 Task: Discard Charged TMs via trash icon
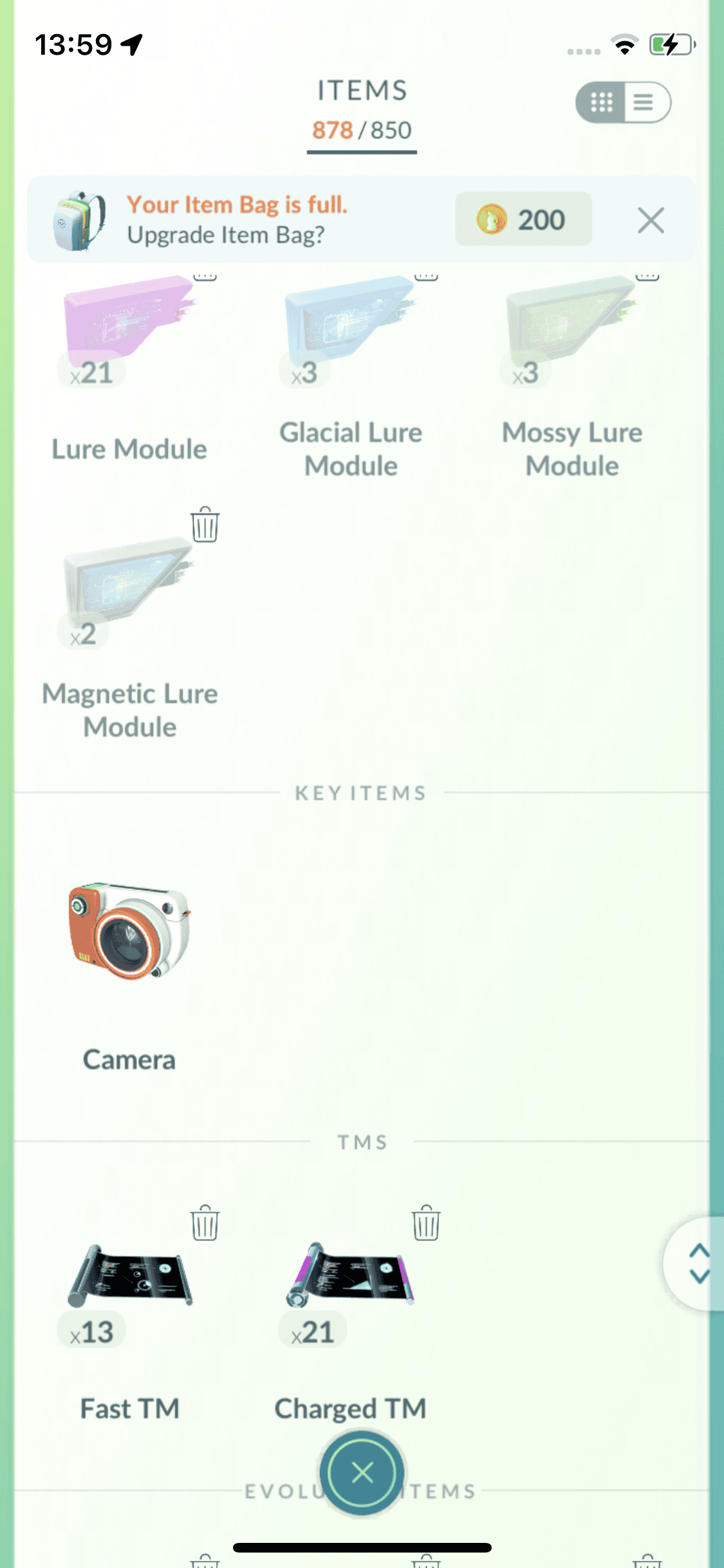click(x=426, y=1222)
